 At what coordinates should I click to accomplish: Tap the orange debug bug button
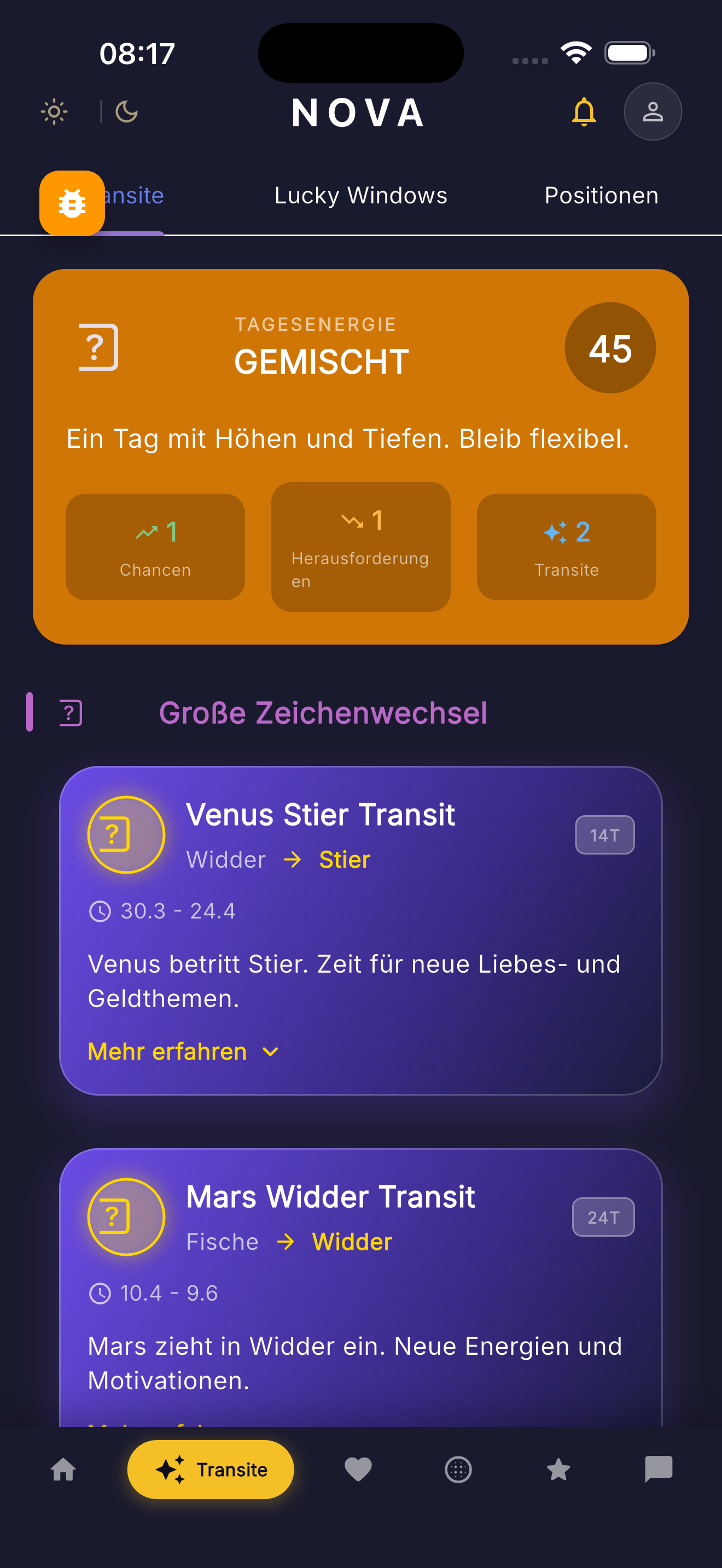72,203
